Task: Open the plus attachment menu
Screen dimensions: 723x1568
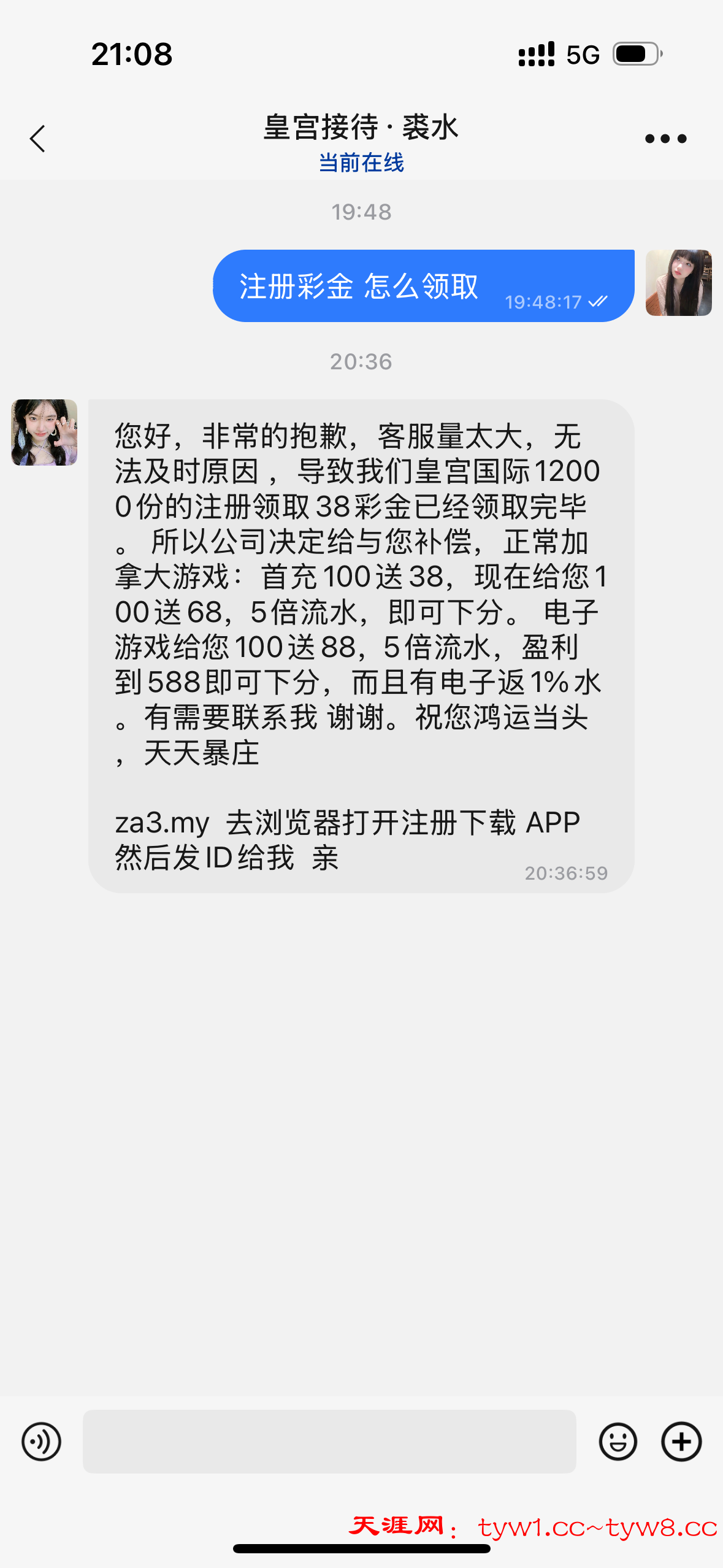Action: [681, 1441]
